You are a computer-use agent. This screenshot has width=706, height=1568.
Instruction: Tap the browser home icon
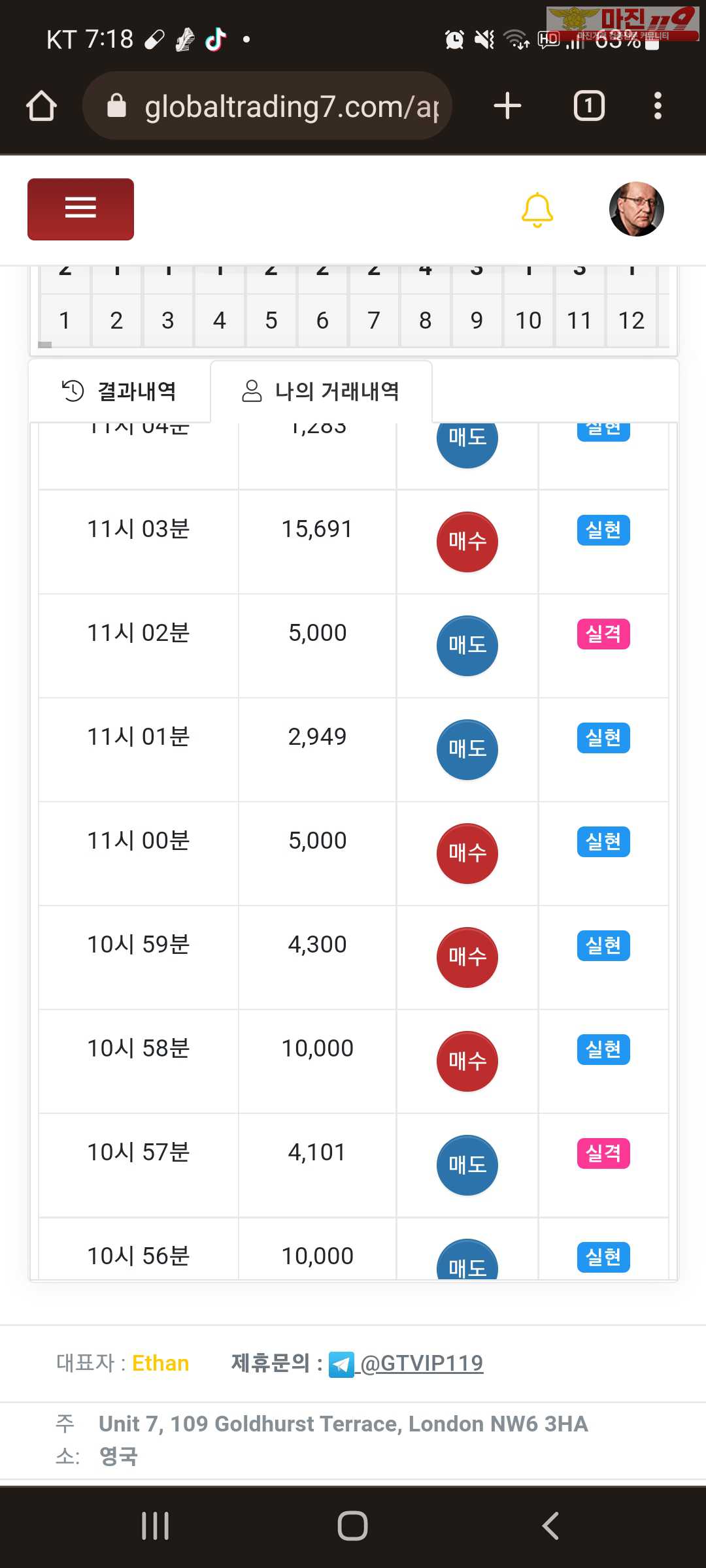(41, 106)
